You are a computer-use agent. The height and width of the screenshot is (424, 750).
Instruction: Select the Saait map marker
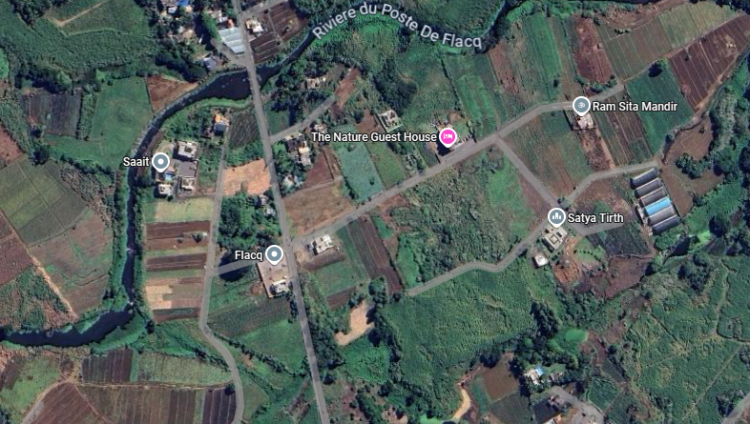(160, 161)
